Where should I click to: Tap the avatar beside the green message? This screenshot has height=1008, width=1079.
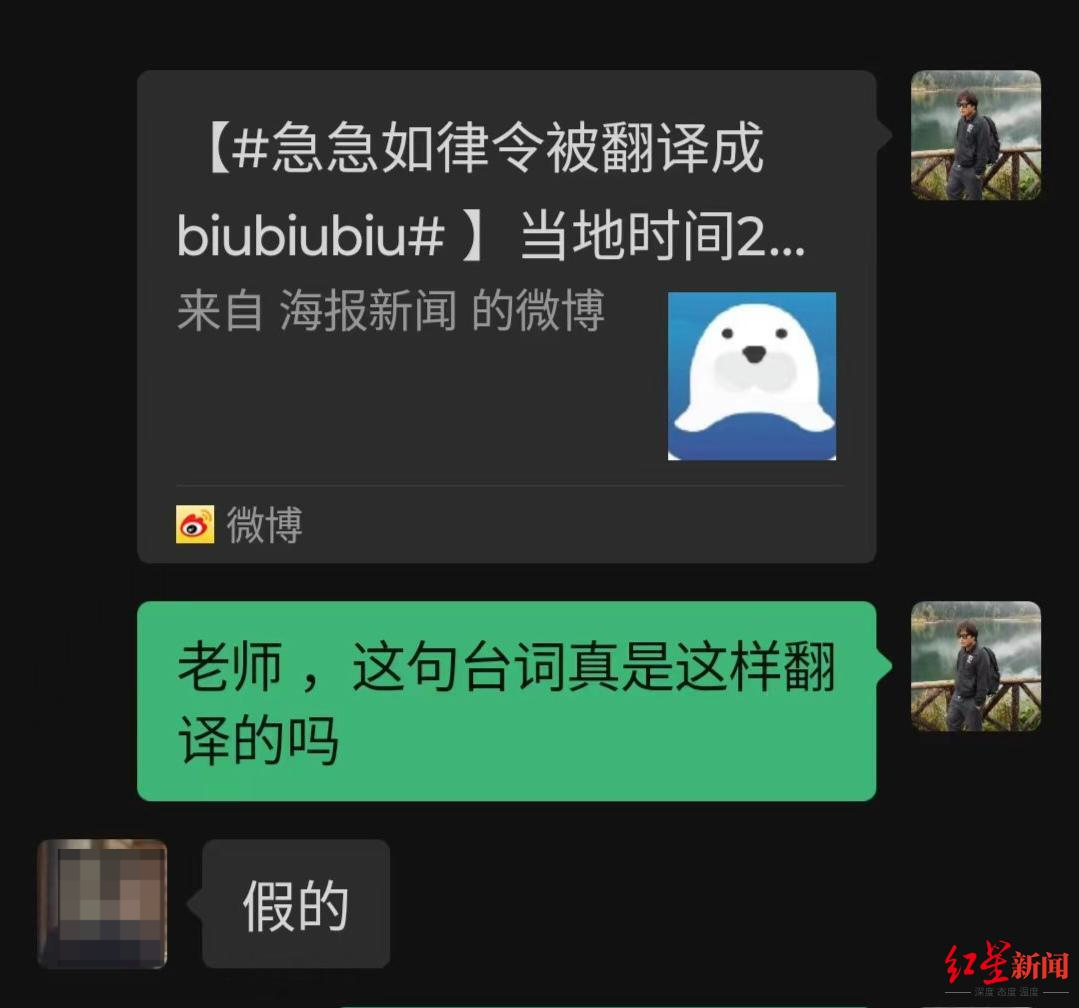pyautogui.click(x=975, y=666)
